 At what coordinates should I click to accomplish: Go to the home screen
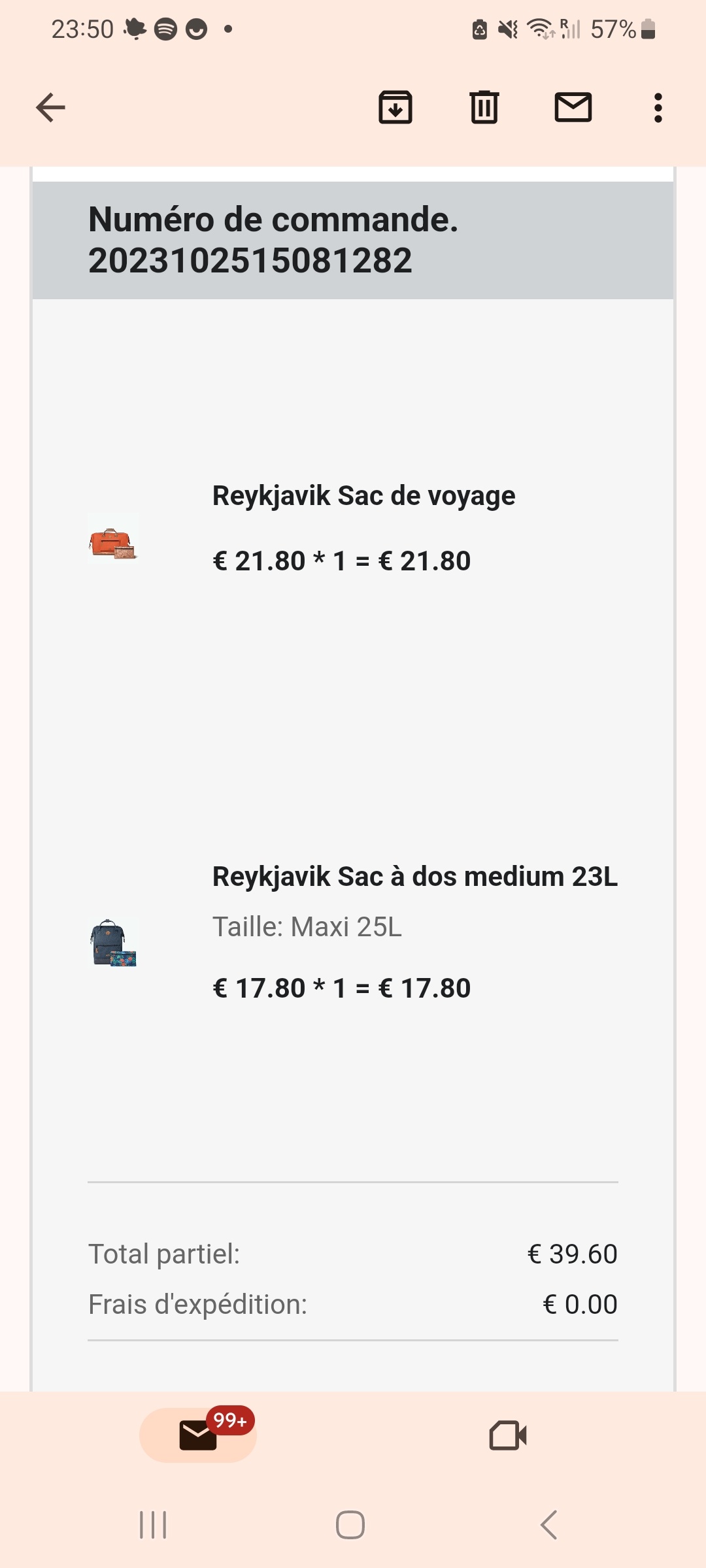350,1525
